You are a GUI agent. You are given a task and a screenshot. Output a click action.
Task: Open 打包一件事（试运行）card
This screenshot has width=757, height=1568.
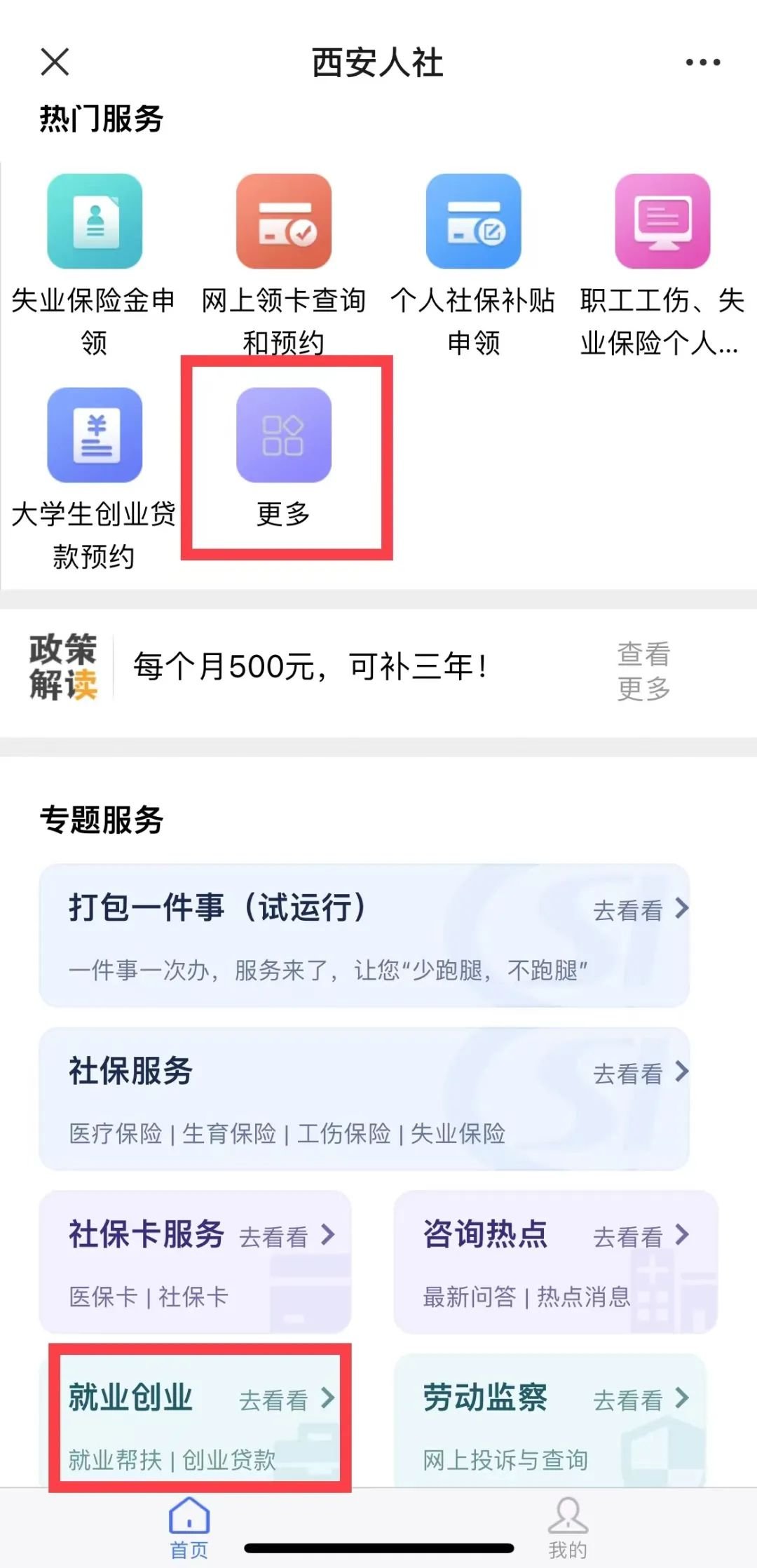pyautogui.click(x=364, y=935)
